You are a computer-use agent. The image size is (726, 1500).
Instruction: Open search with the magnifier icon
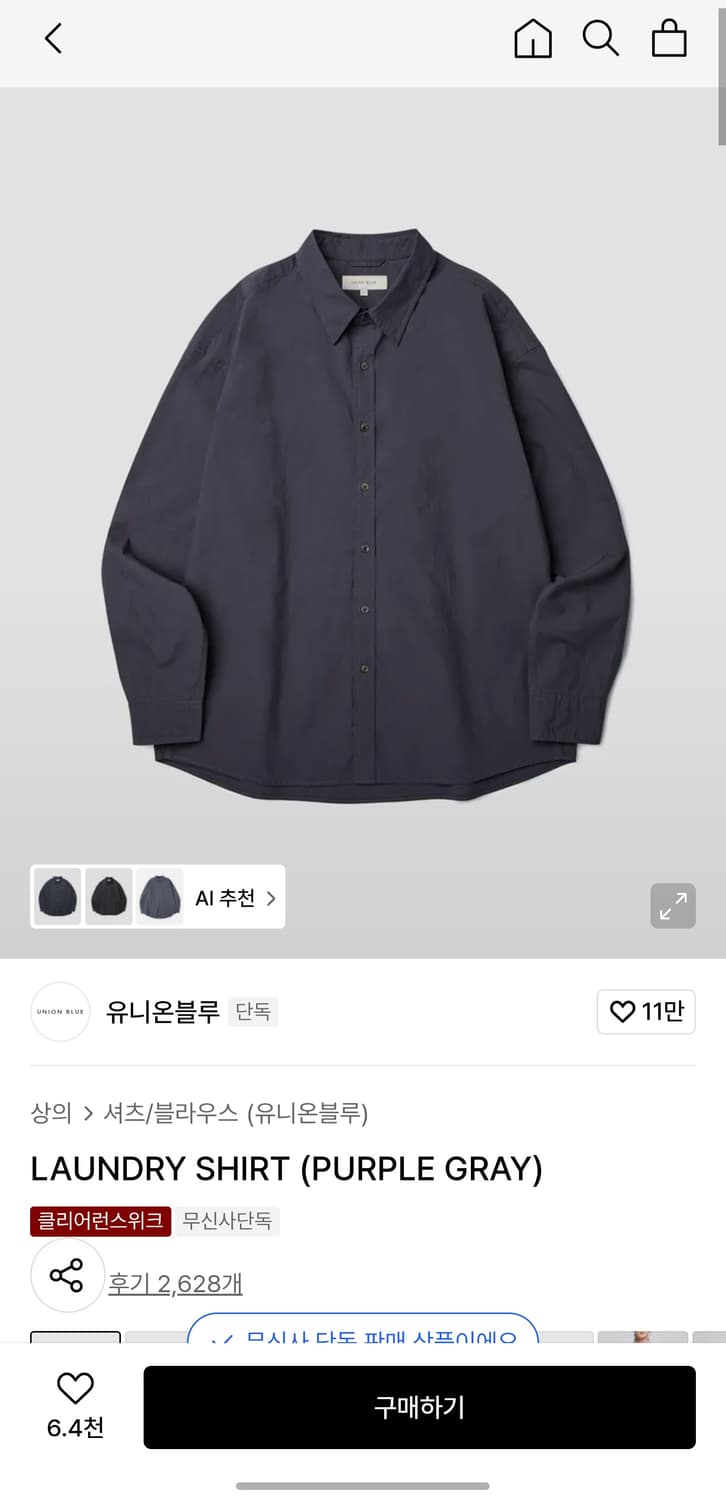(x=601, y=39)
